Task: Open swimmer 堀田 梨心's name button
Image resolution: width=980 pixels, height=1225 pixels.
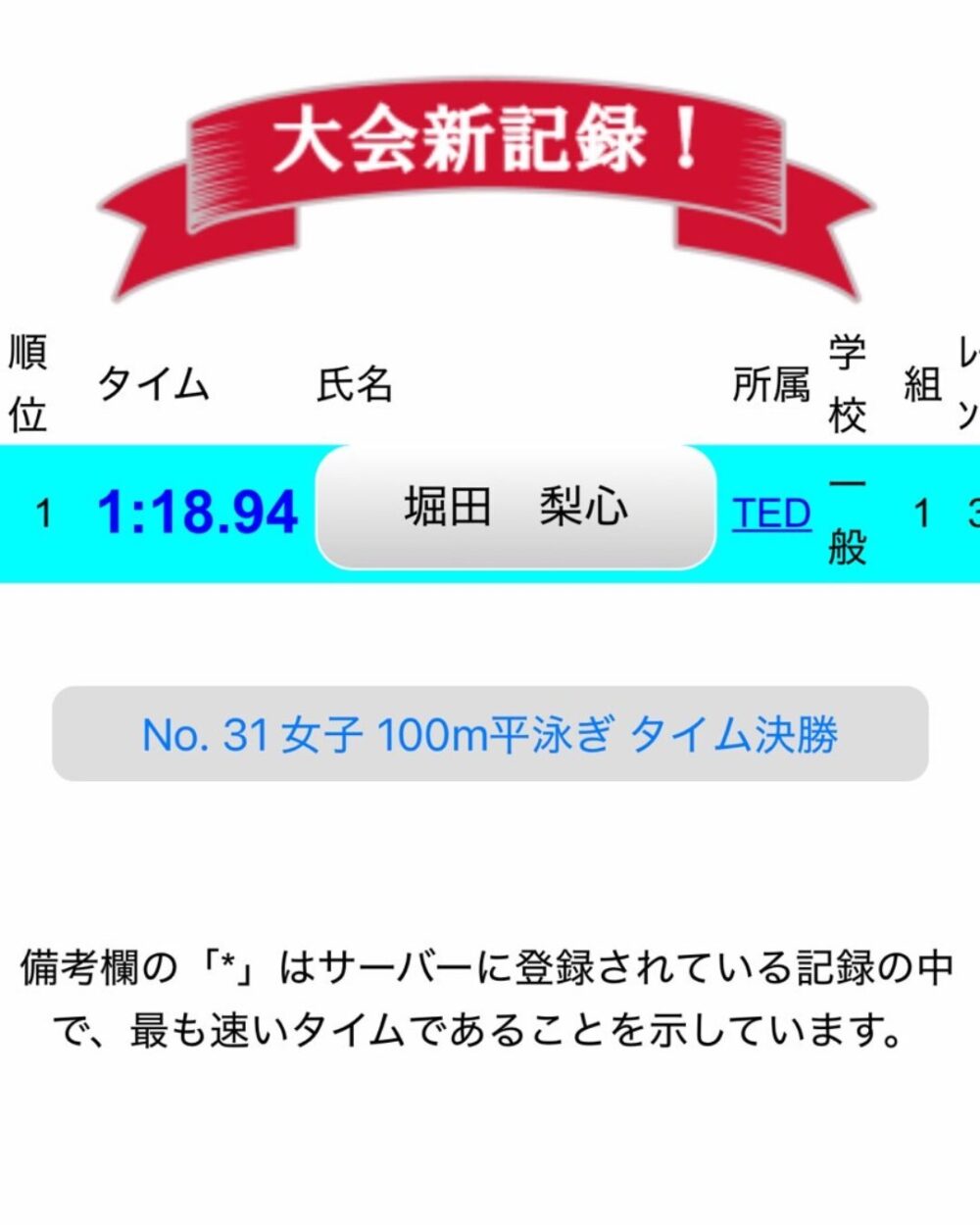Action: click(x=516, y=508)
